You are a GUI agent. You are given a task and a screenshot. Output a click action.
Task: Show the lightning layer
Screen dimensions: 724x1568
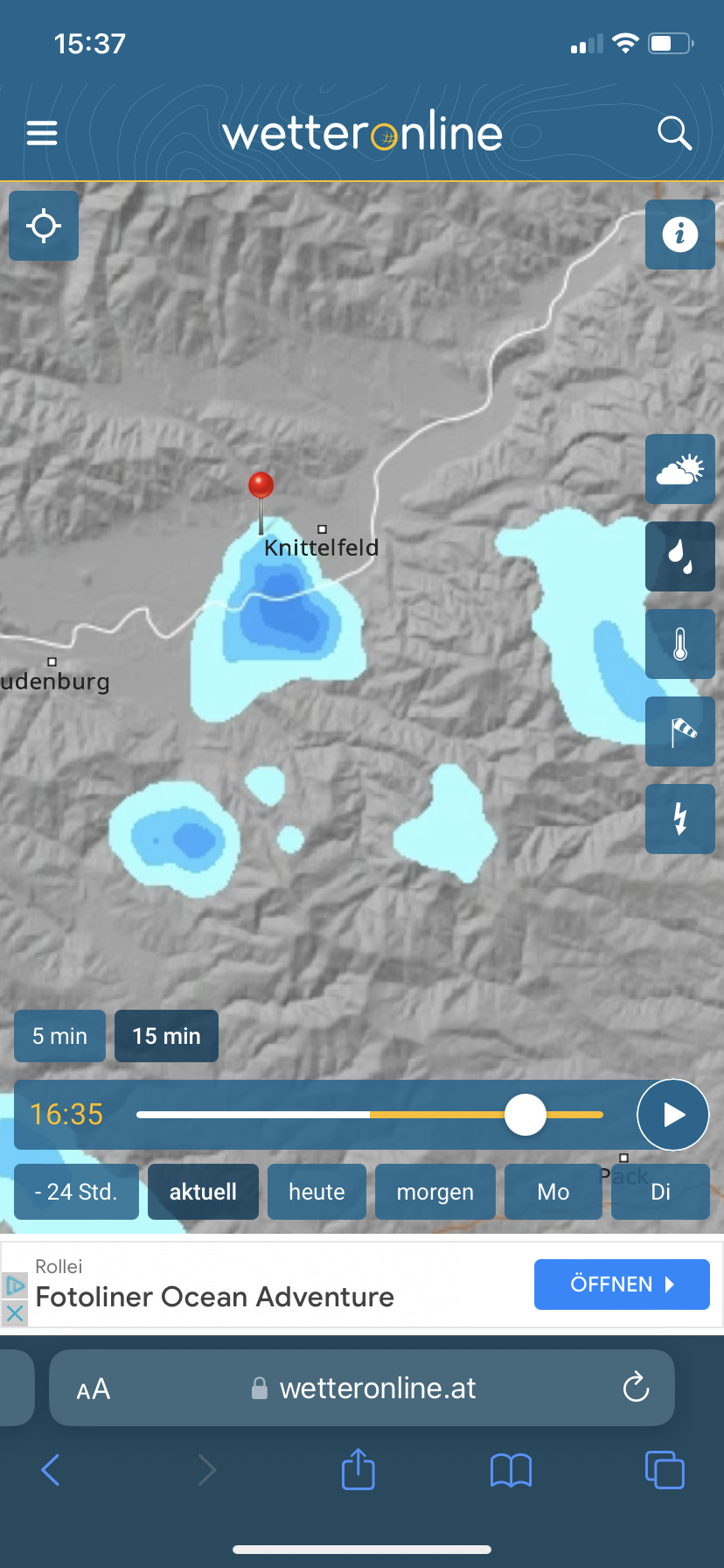(680, 819)
